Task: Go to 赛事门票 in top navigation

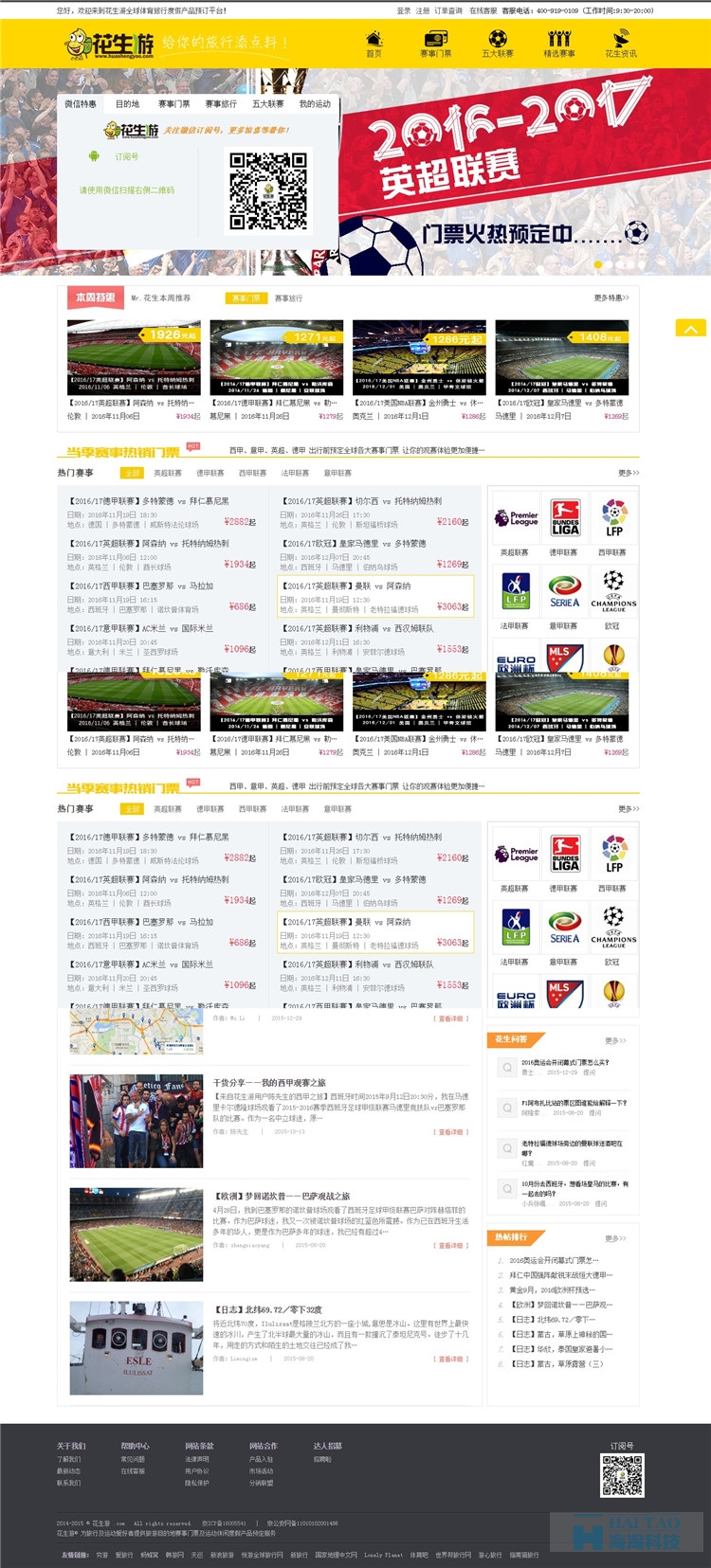Action: 435,44
